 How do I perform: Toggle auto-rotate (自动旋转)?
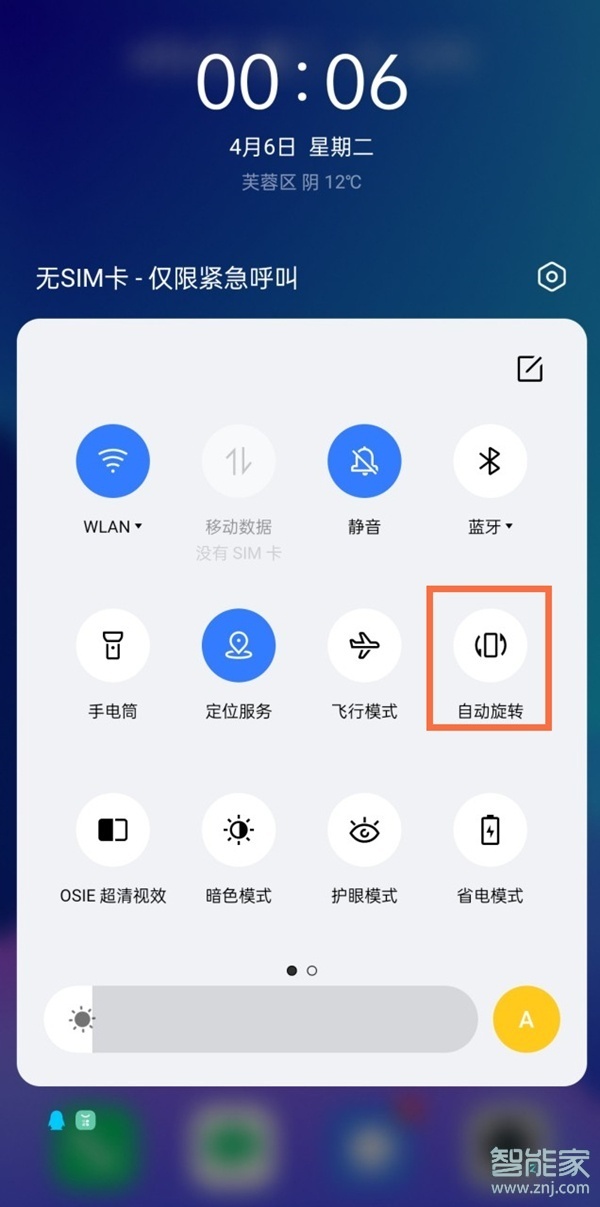click(x=490, y=646)
